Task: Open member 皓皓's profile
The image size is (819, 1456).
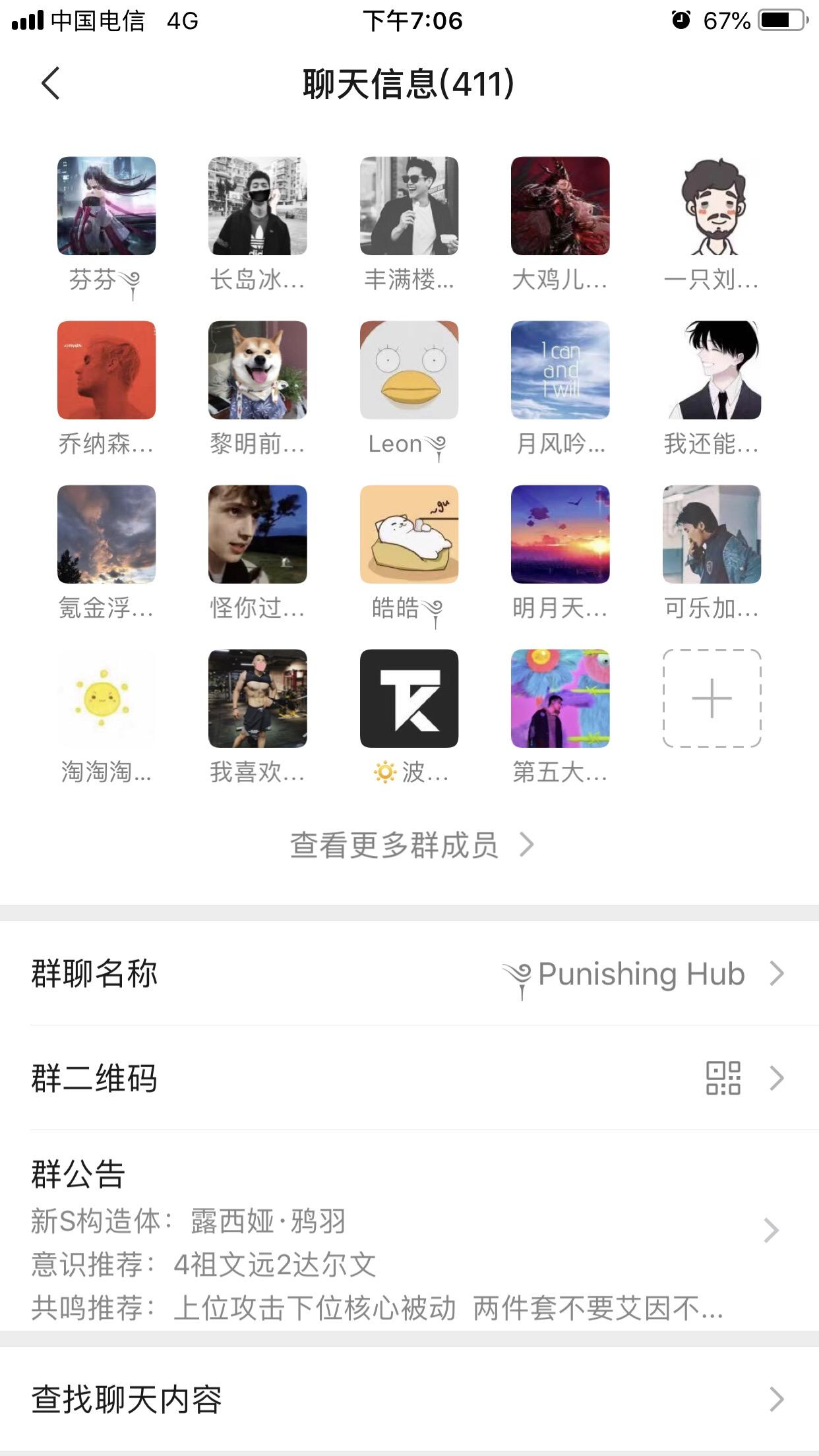Action: [409, 534]
